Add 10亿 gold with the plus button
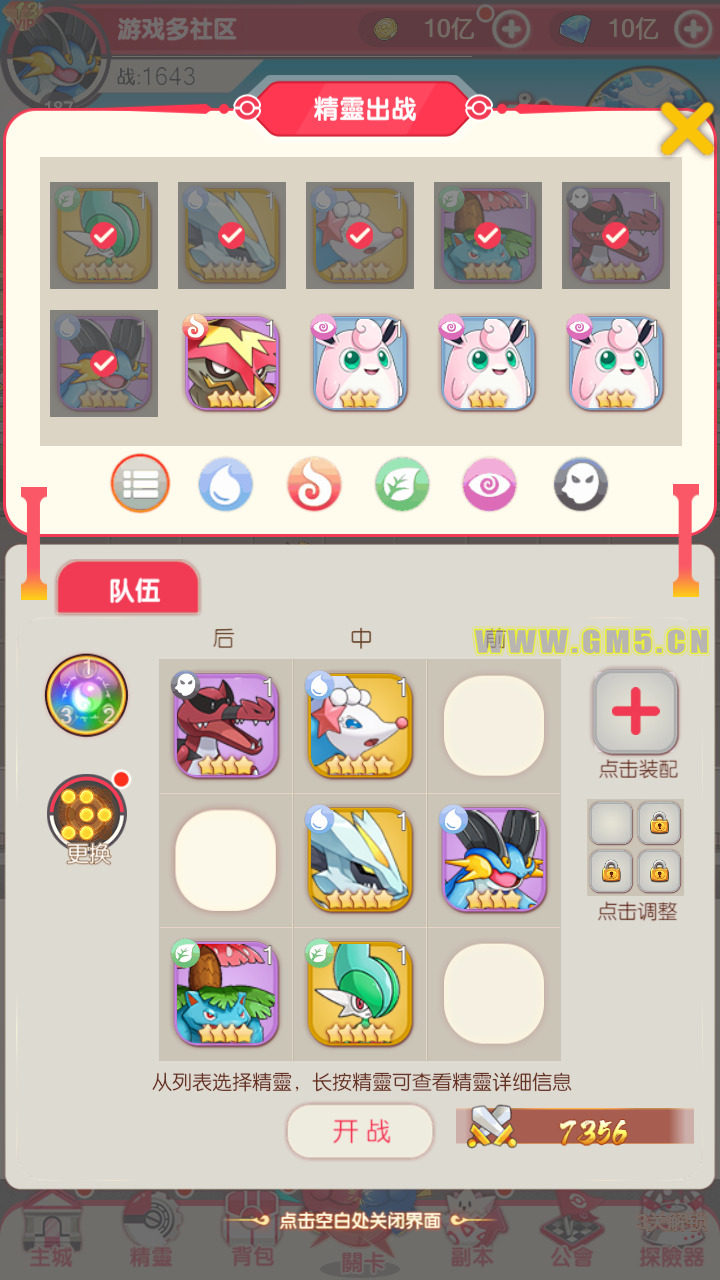720x1280 pixels. click(511, 29)
